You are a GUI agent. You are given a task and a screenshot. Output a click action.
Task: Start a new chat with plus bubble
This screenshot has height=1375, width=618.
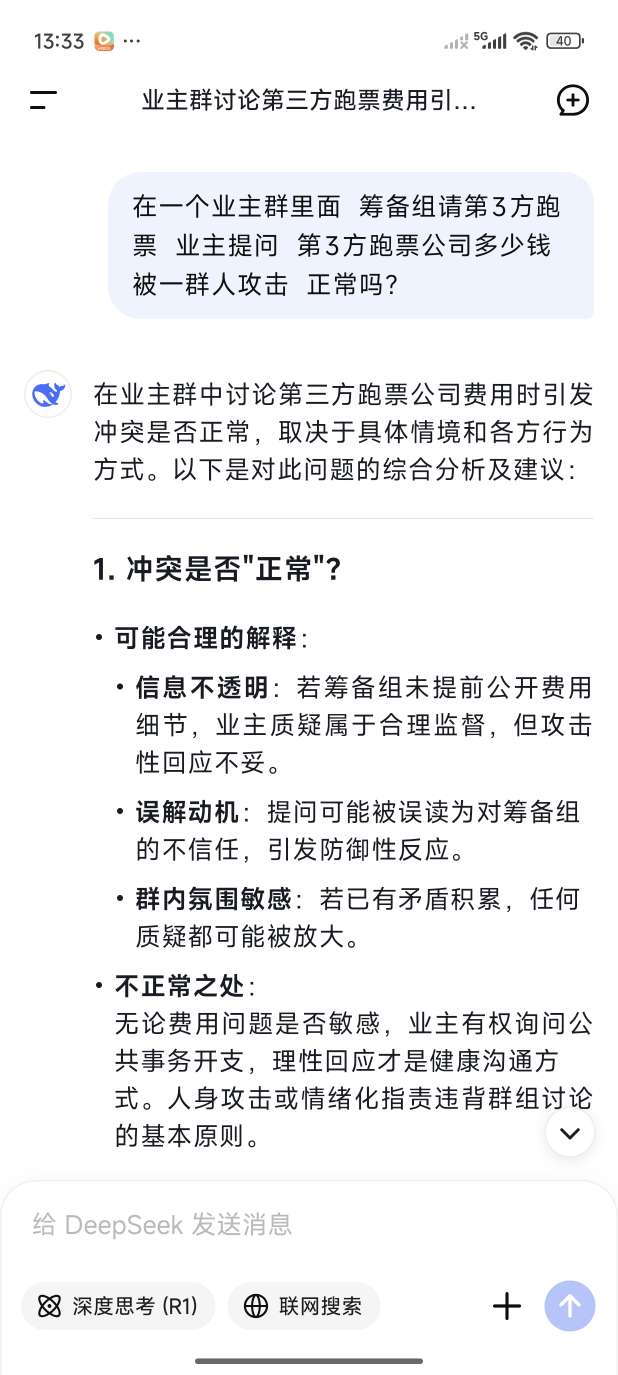[x=572, y=100]
